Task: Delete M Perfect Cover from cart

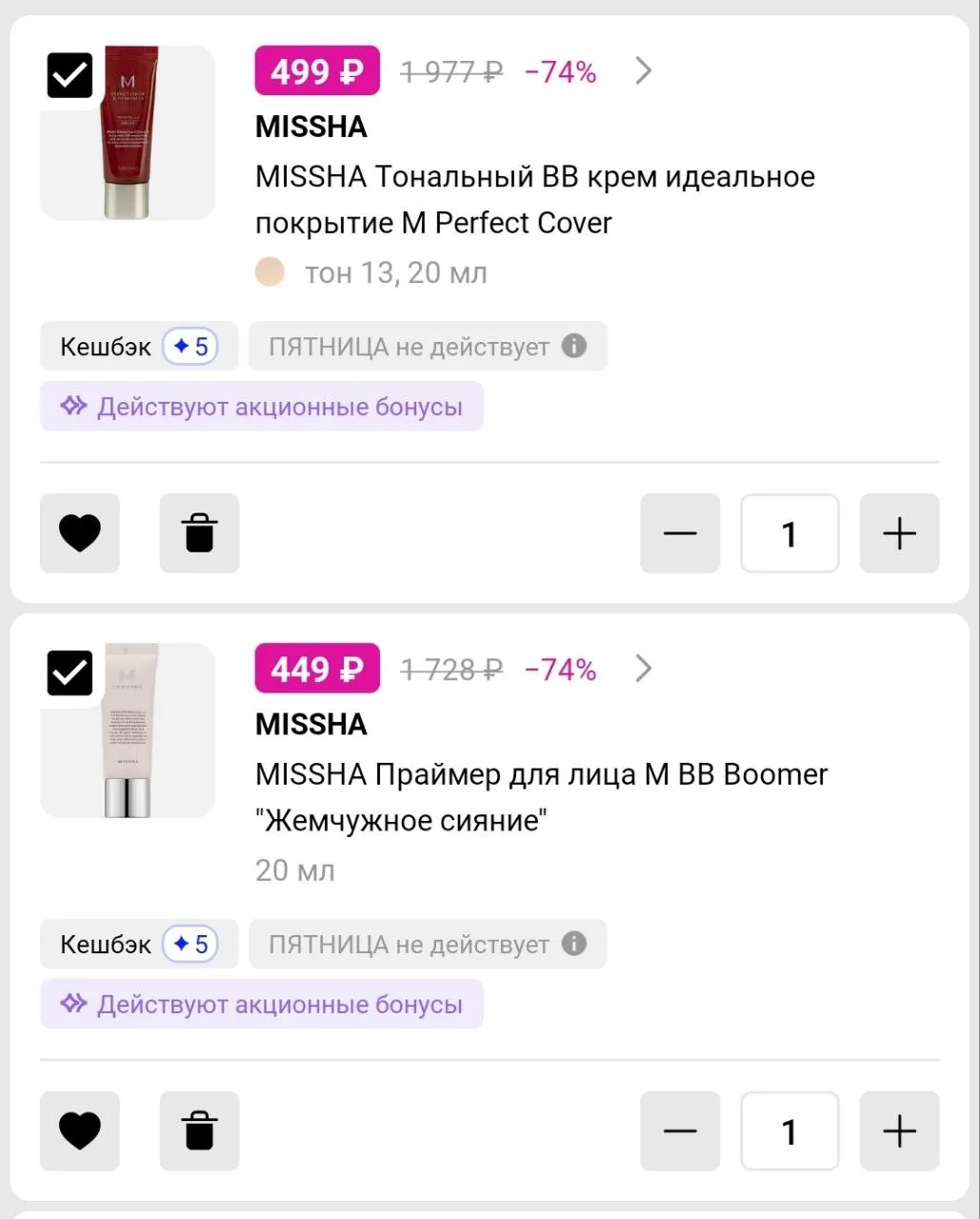Action: (199, 533)
